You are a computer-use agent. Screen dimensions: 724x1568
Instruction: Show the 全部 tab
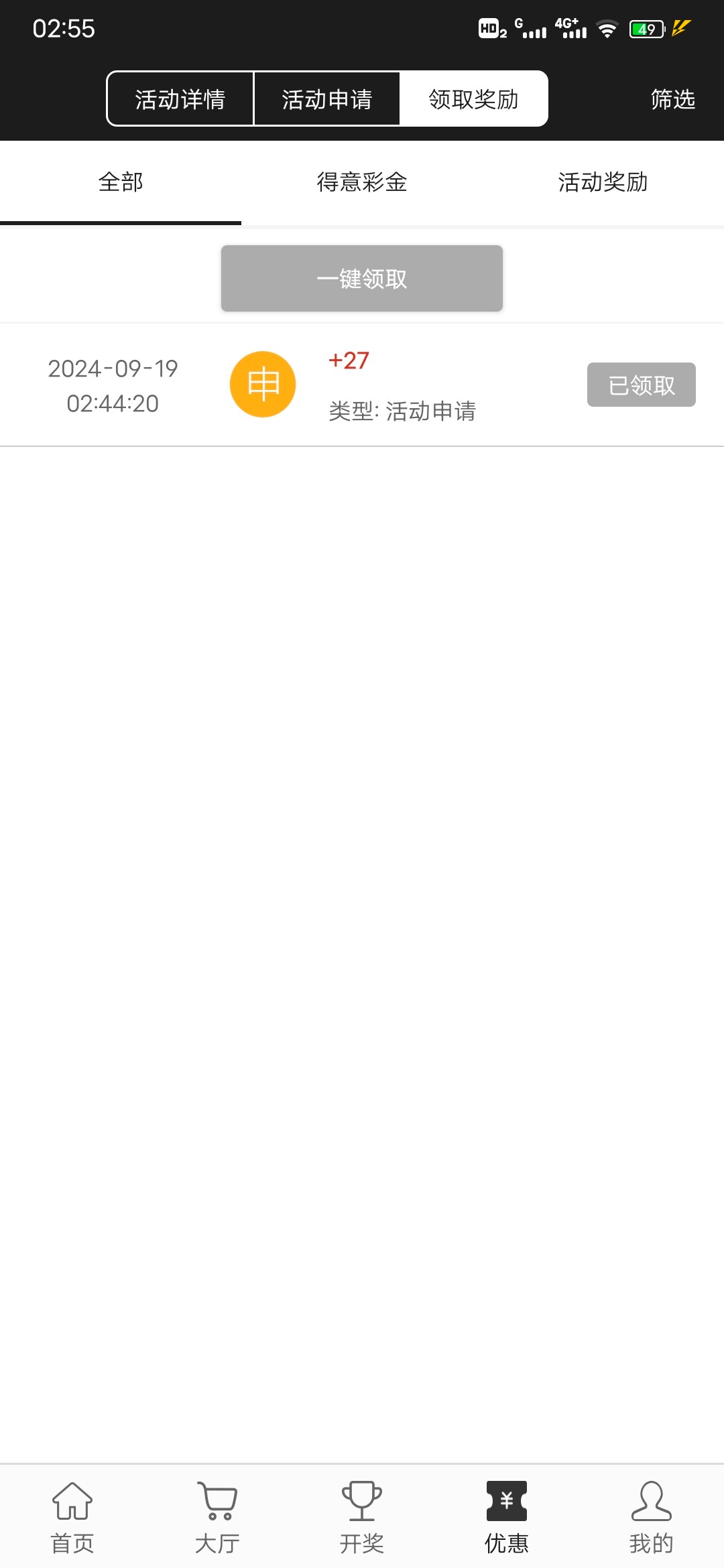(121, 182)
